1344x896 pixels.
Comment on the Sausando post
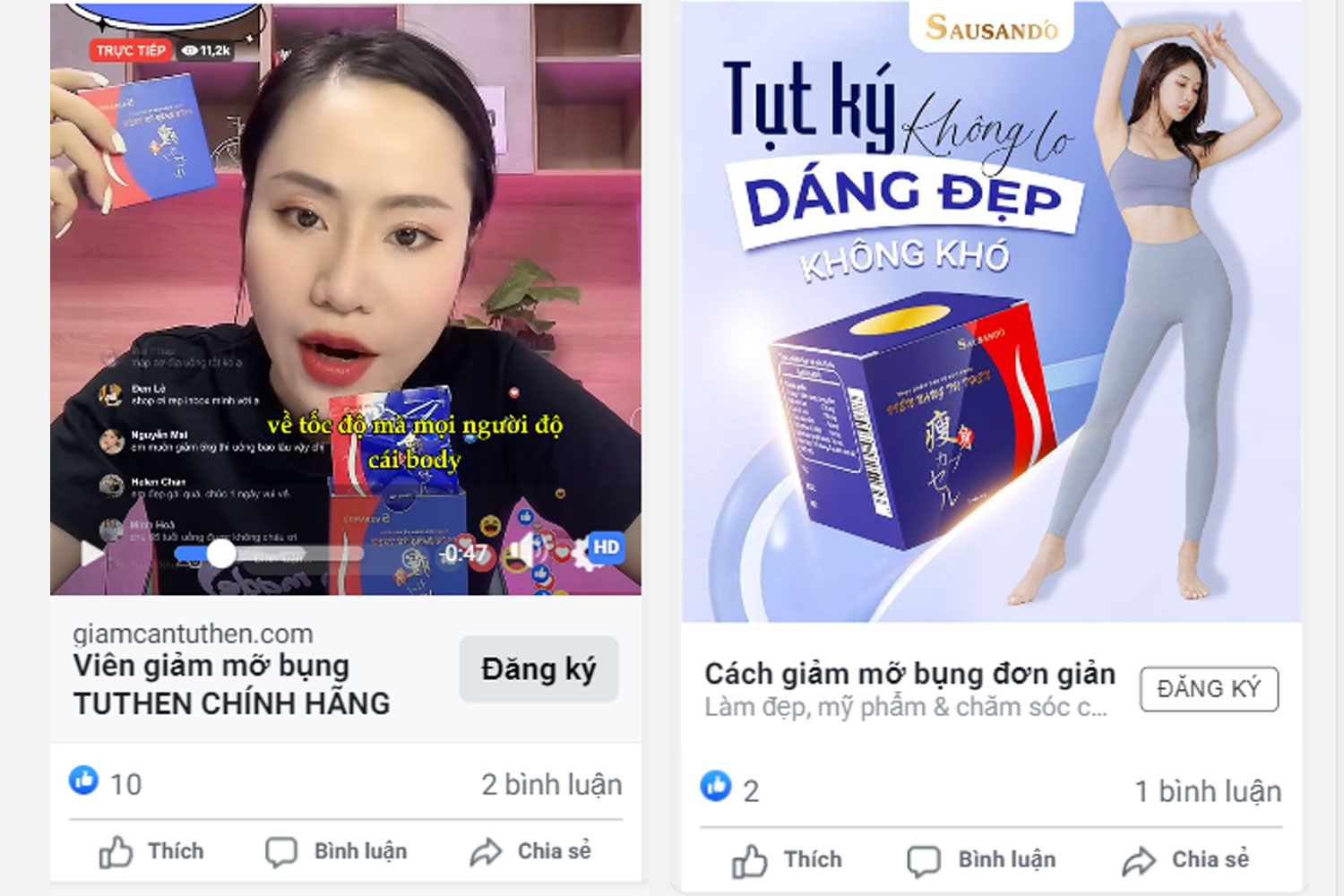tap(982, 860)
